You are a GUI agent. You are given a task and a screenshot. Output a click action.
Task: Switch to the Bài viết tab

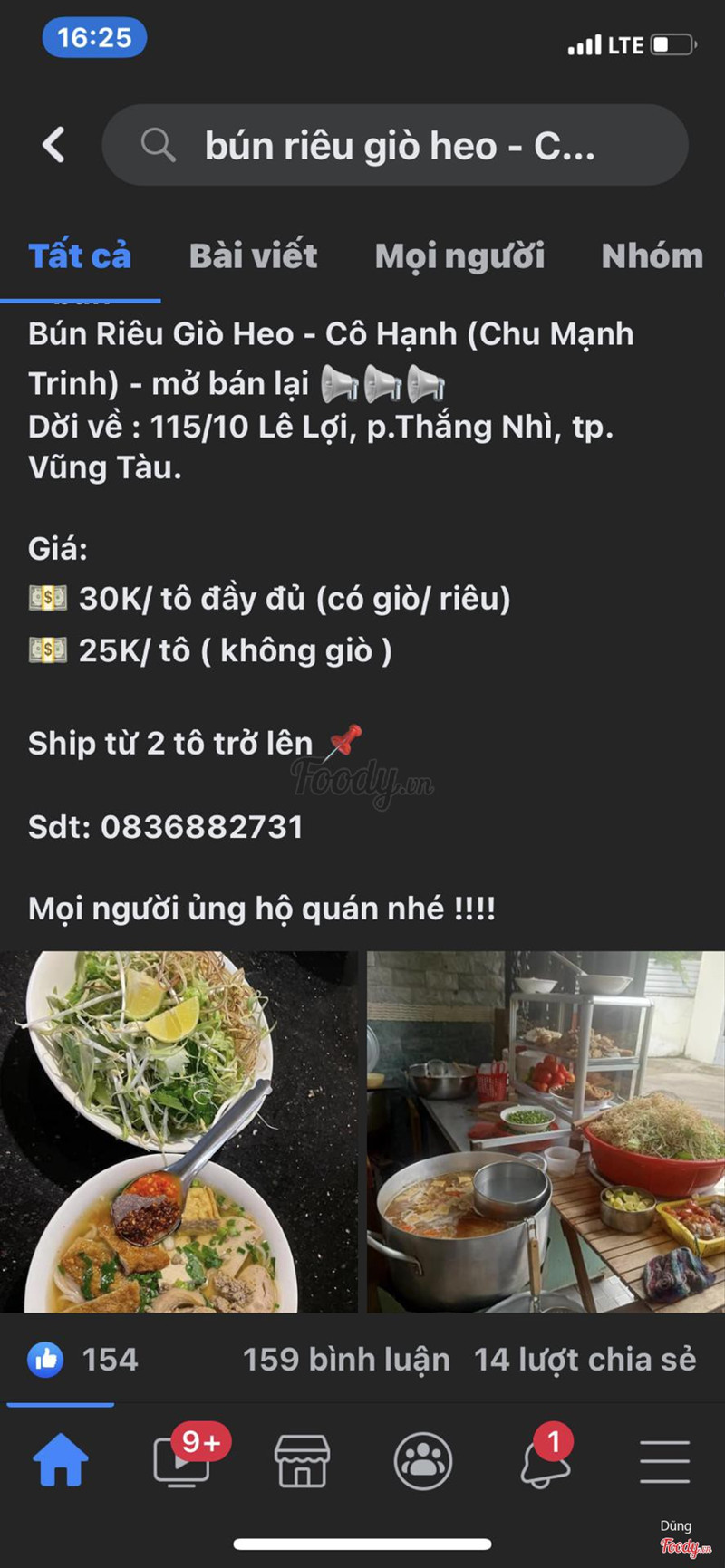coord(253,256)
